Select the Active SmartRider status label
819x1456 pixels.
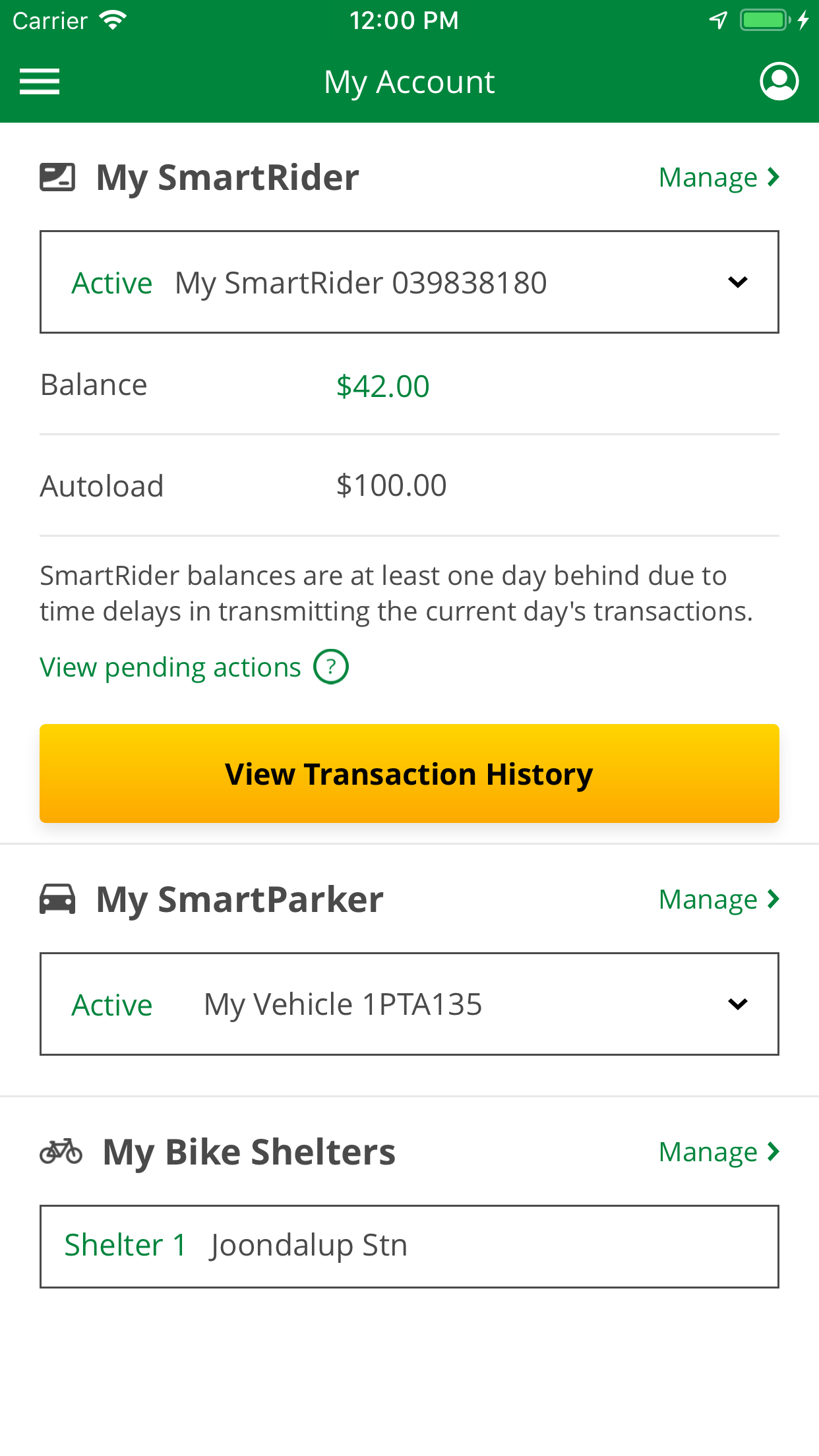tap(111, 282)
